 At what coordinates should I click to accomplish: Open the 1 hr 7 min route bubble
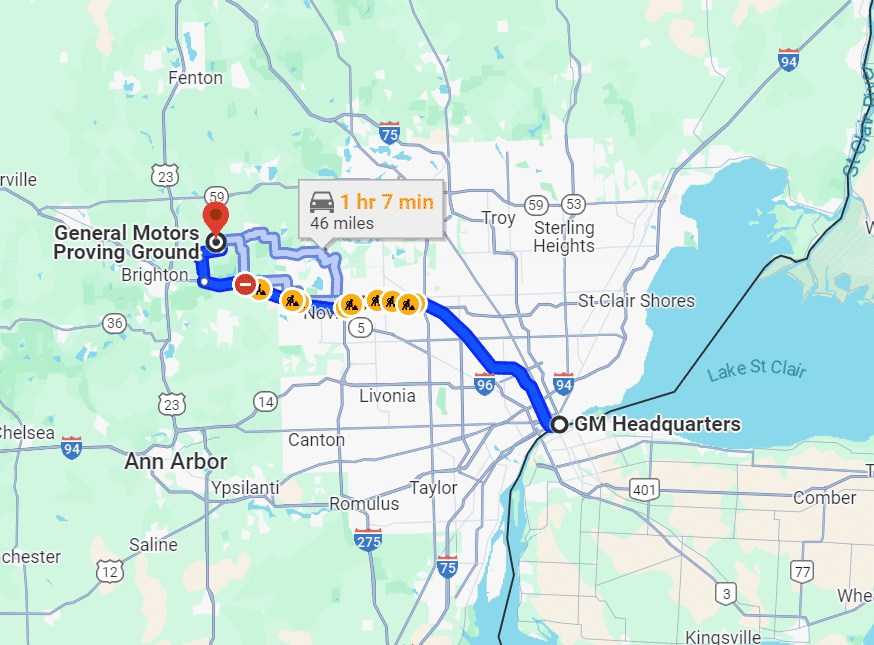[x=372, y=210]
